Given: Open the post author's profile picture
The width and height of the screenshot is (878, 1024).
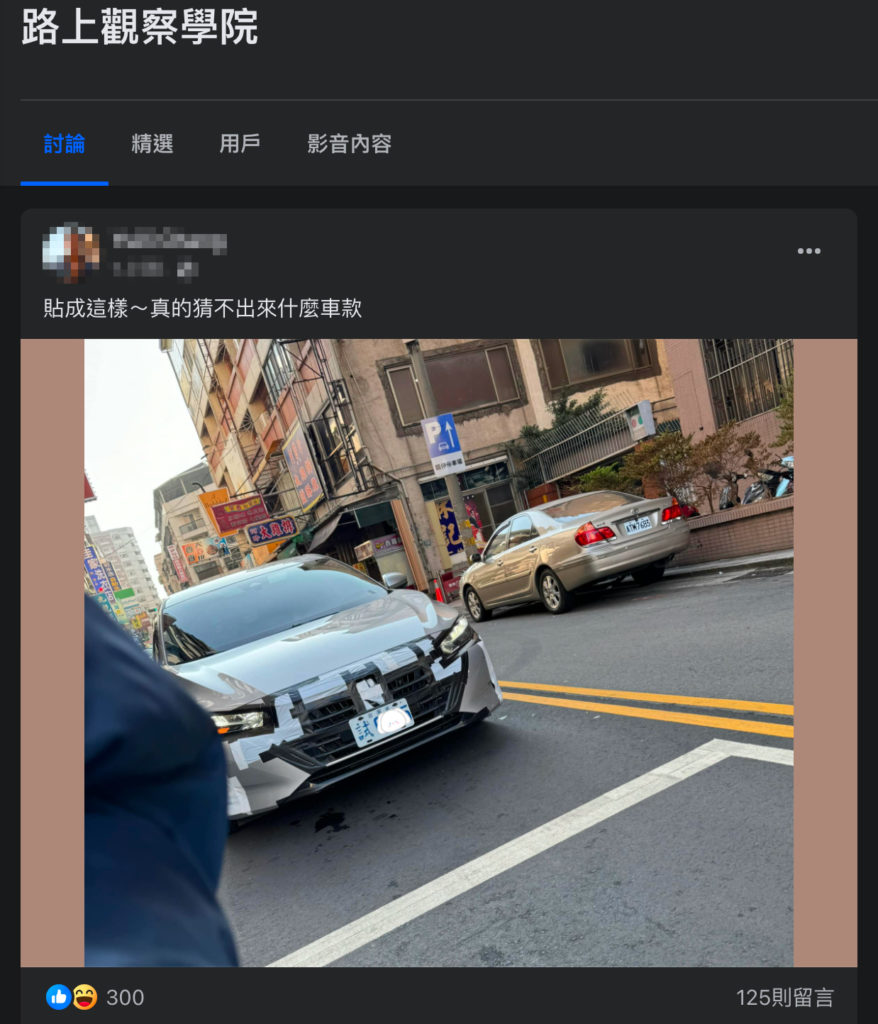Looking at the screenshot, I should click(x=70, y=252).
